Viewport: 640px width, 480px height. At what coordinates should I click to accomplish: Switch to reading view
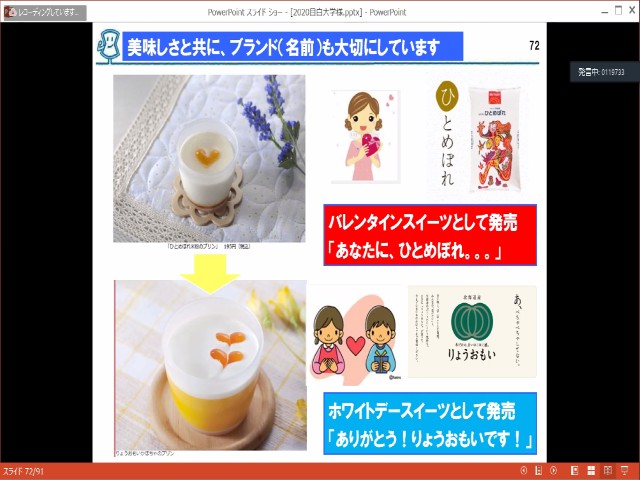coord(608,470)
